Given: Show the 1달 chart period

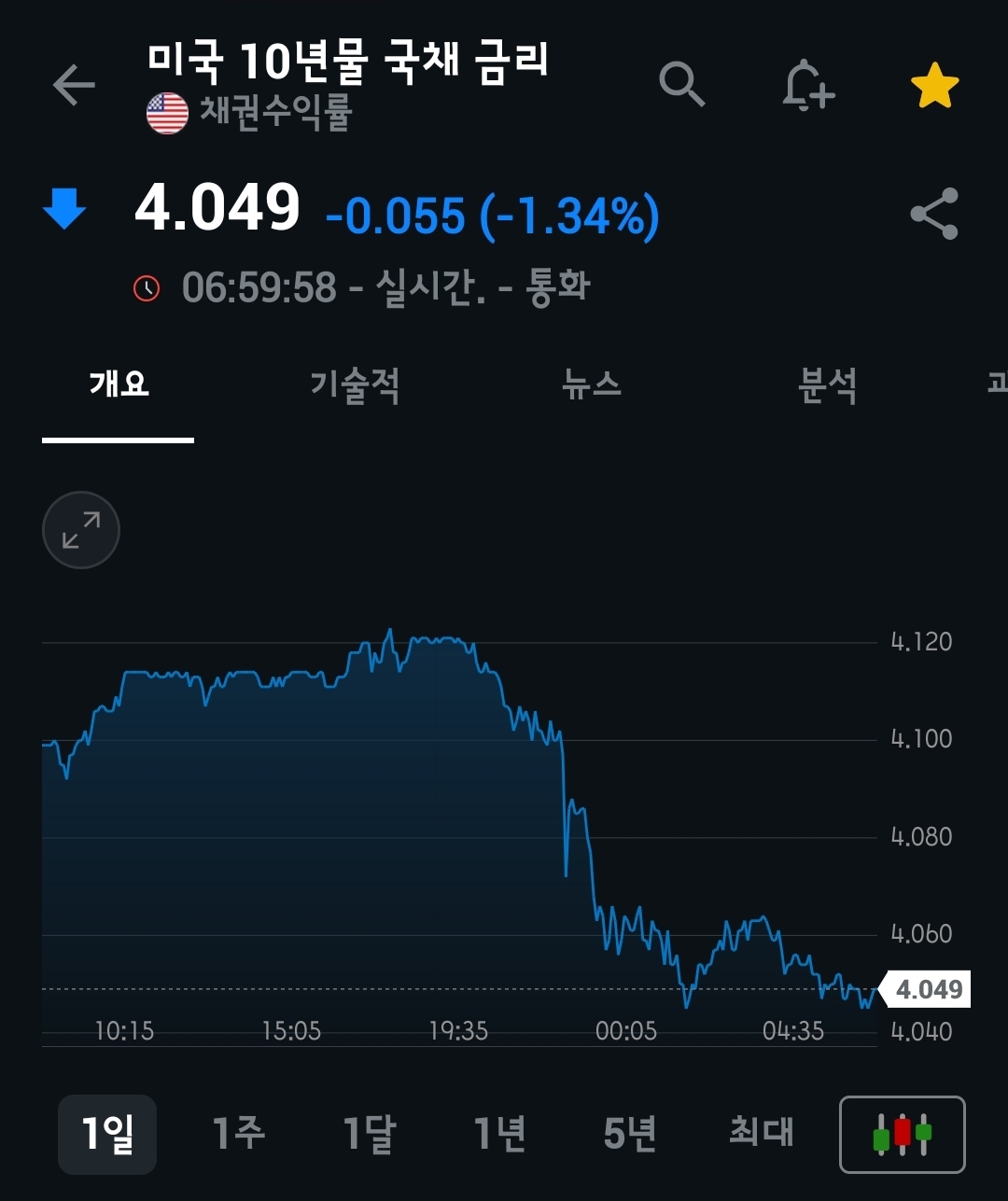Looking at the screenshot, I should [369, 1134].
